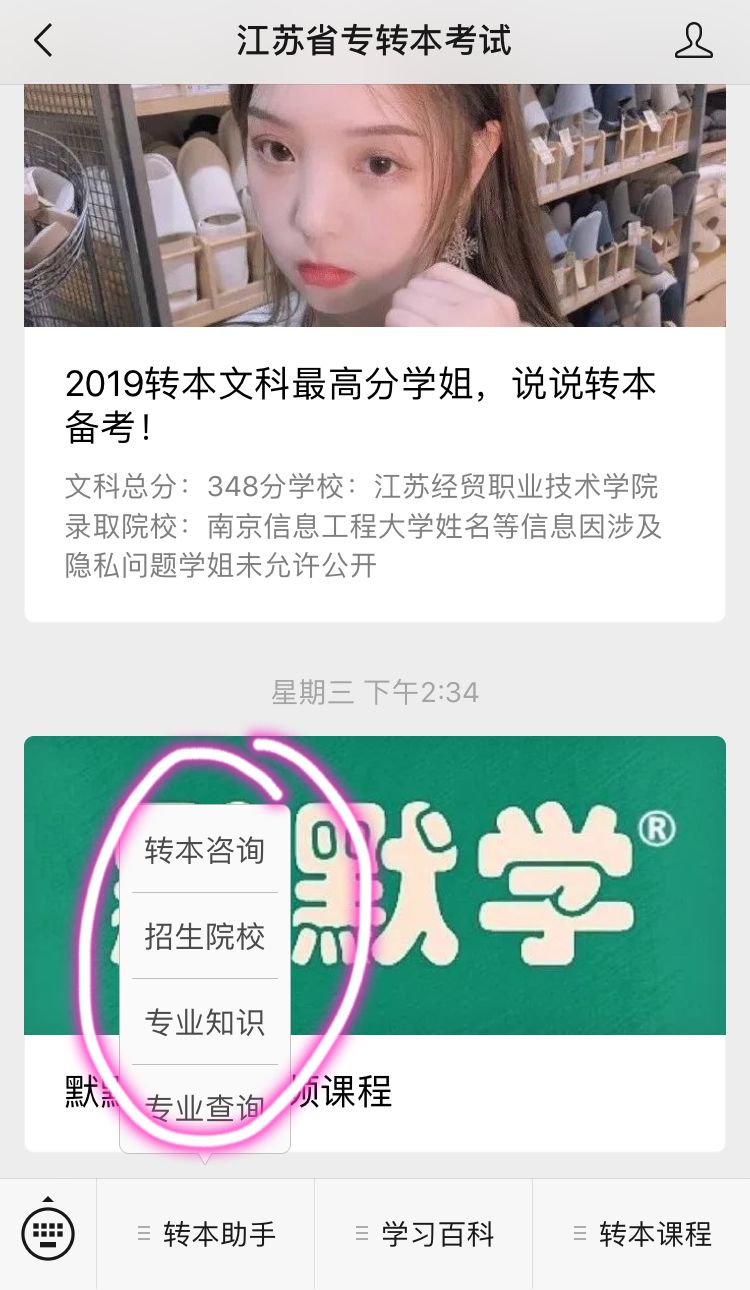Switch to keyboard input mode

(48, 1232)
